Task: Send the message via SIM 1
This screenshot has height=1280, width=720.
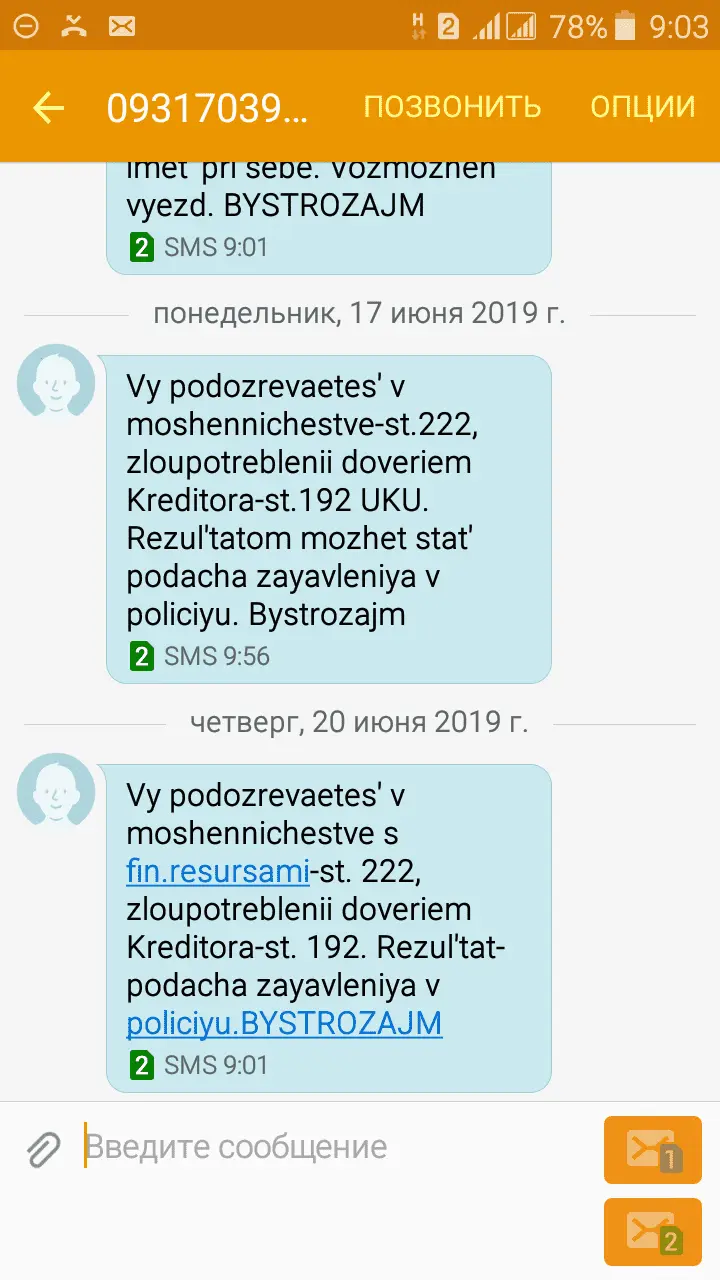Action: coord(653,1150)
